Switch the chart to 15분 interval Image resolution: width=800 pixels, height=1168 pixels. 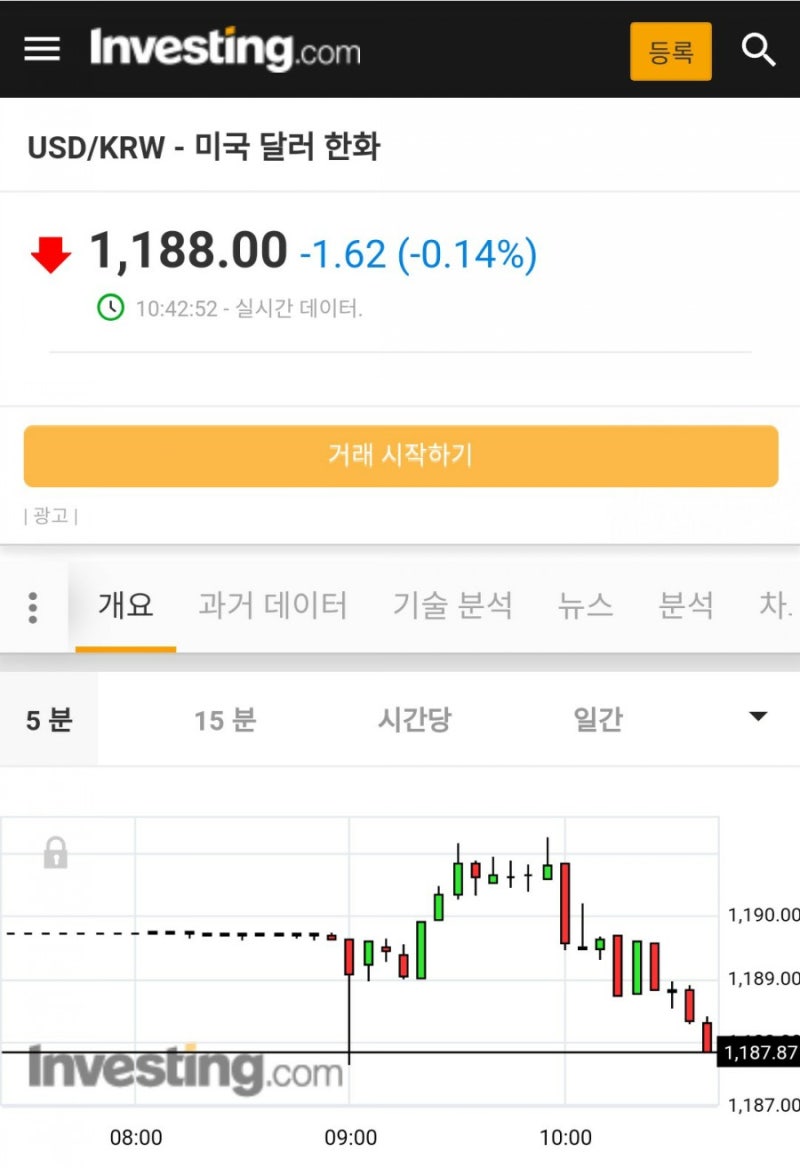pos(226,718)
